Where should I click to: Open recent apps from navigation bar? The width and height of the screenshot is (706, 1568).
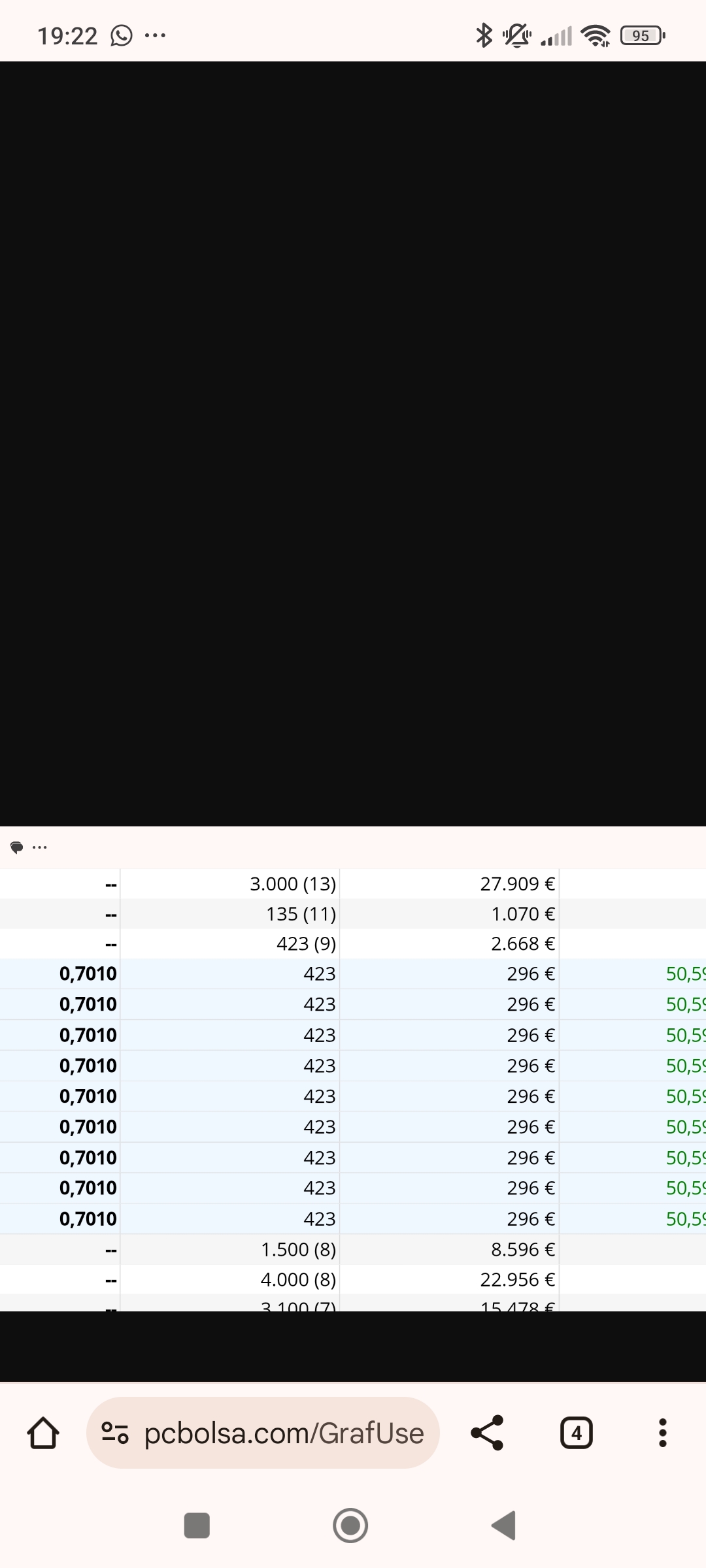point(197,1526)
